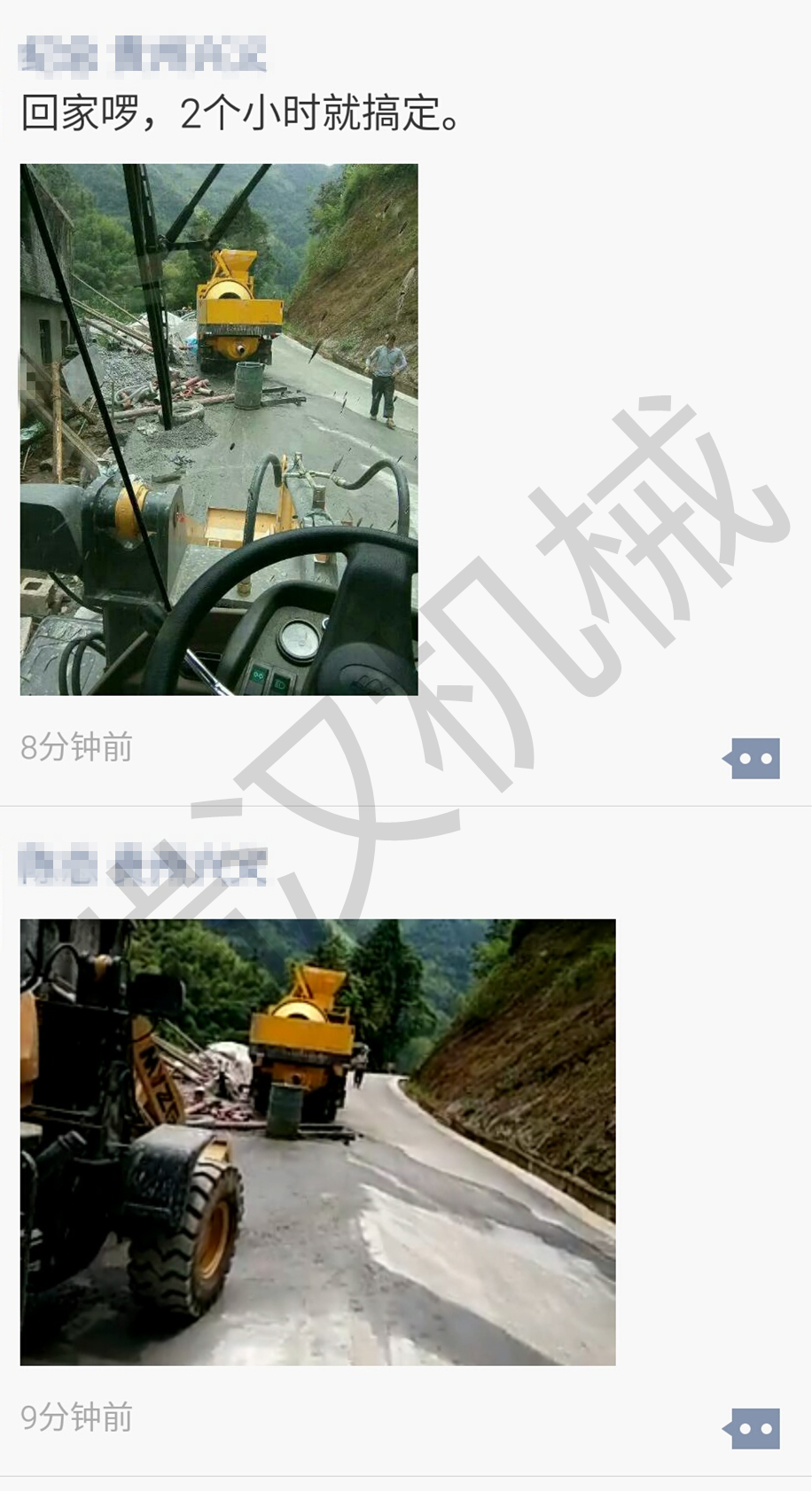Open the photo posted 9 minutes ago

(317, 1142)
